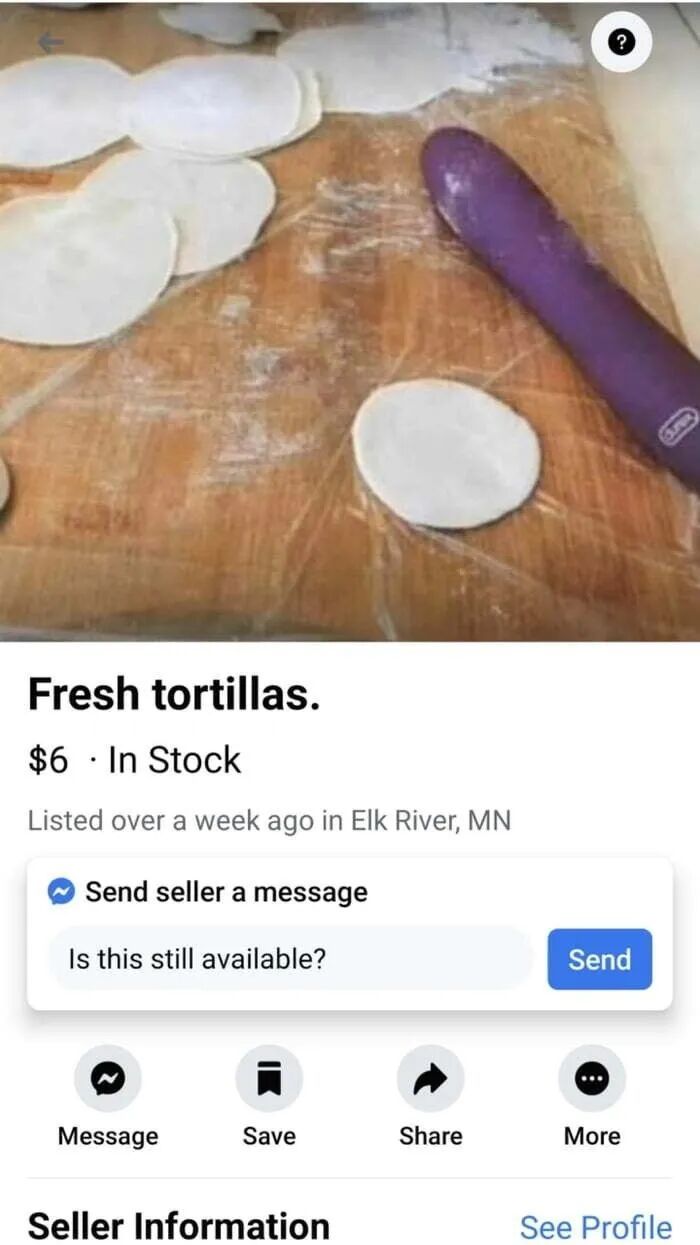The width and height of the screenshot is (700, 1245).
Task: Share this marketplace listing
Action: tap(430, 1079)
